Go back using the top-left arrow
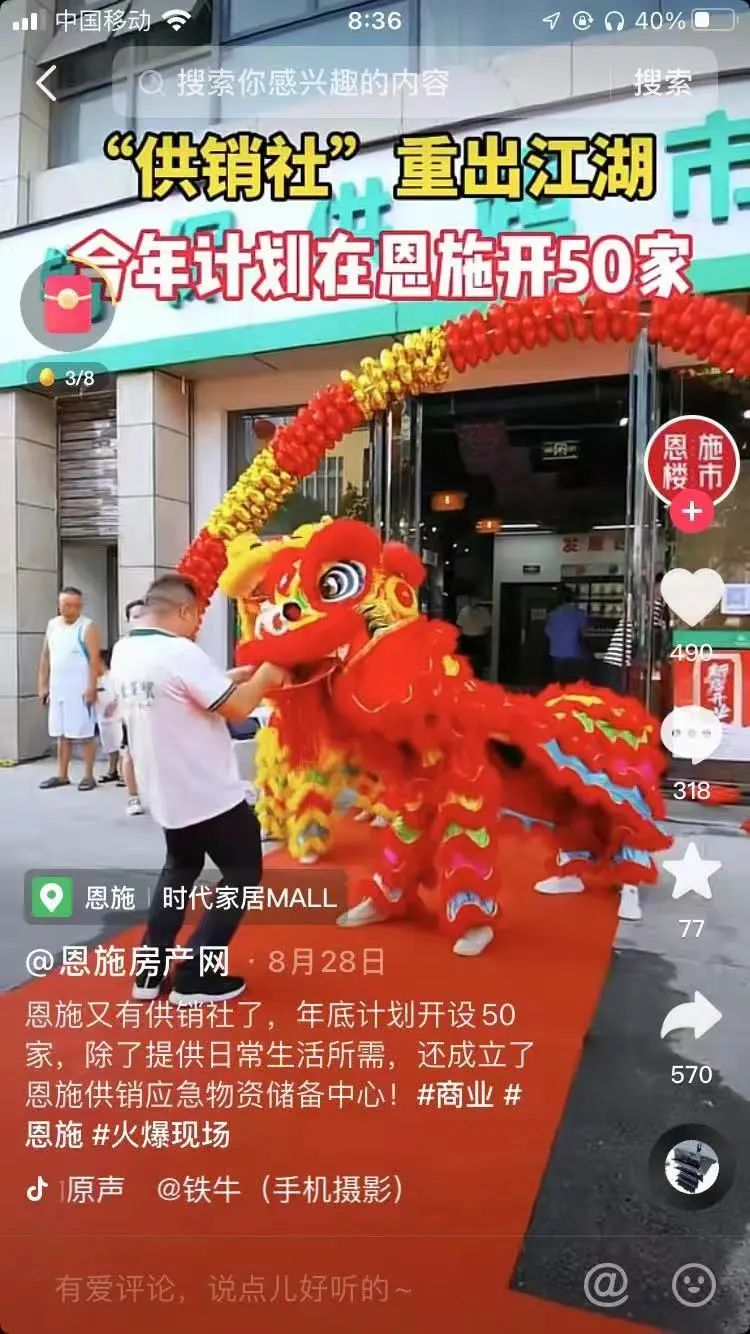750x1334 pixels. coord(46,83)
